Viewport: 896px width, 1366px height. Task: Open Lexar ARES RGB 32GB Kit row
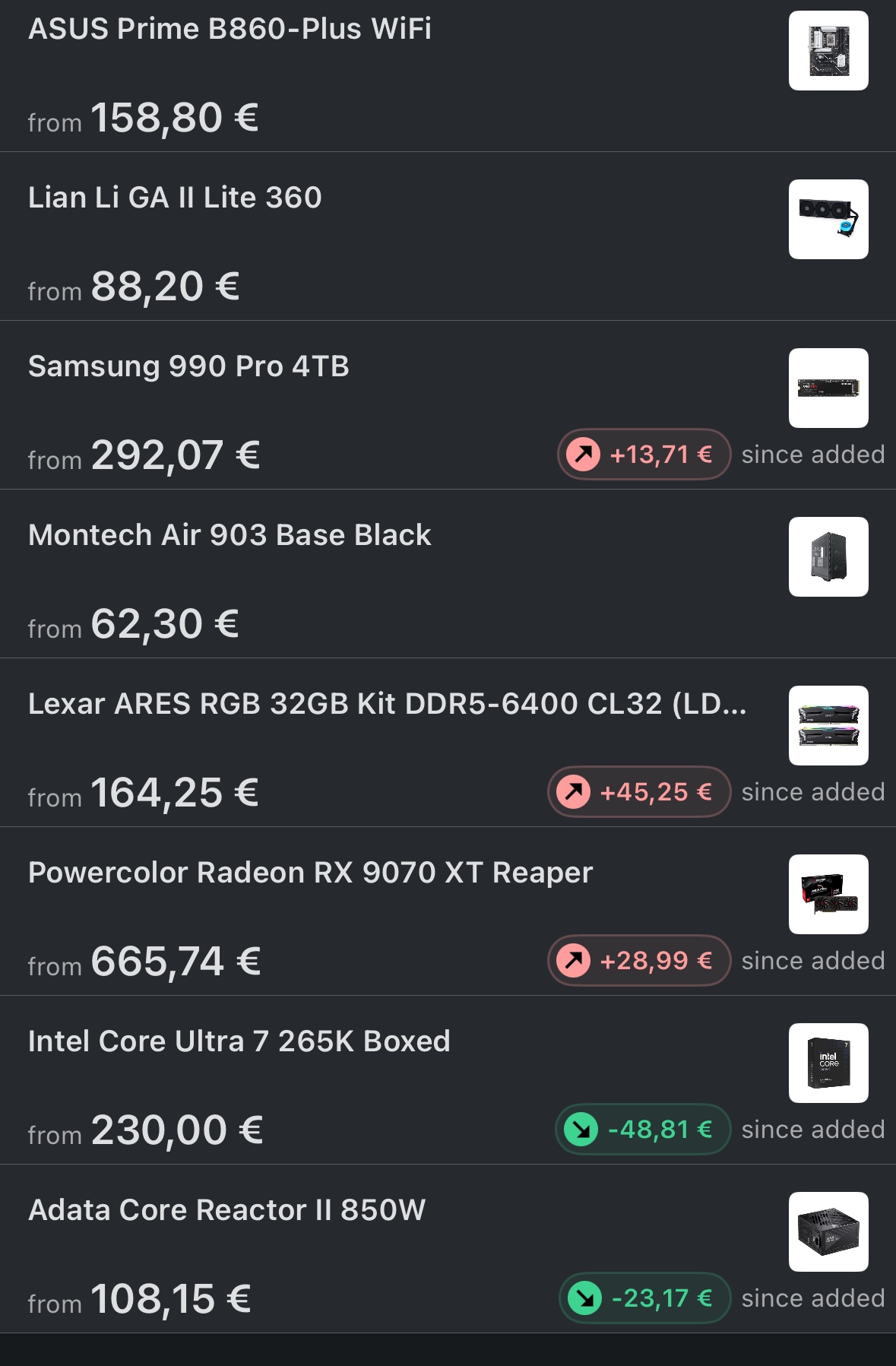point(387,705)
